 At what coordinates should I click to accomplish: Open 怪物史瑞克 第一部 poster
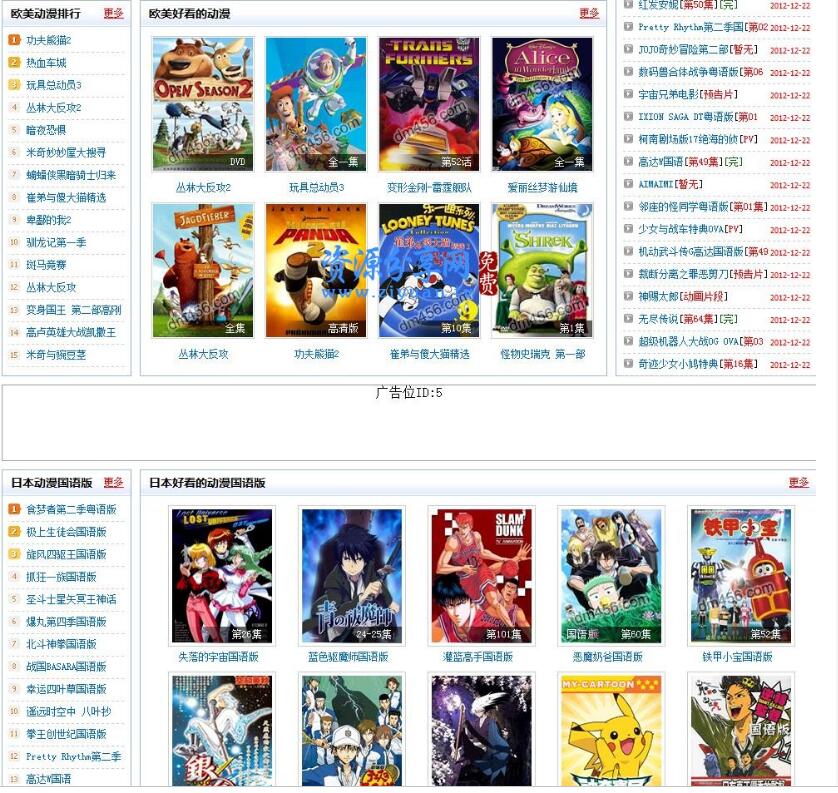click(542, 271)
